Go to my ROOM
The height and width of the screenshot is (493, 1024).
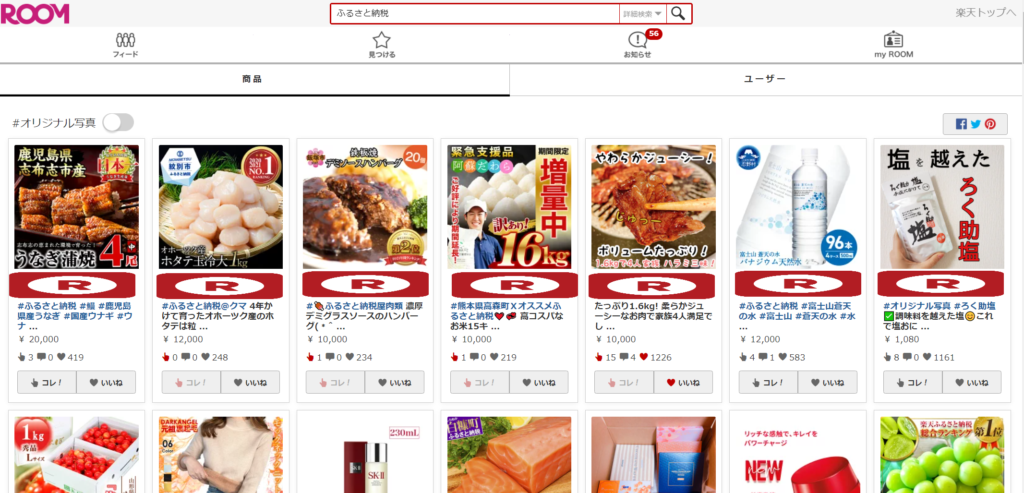[x=893, y=45]
